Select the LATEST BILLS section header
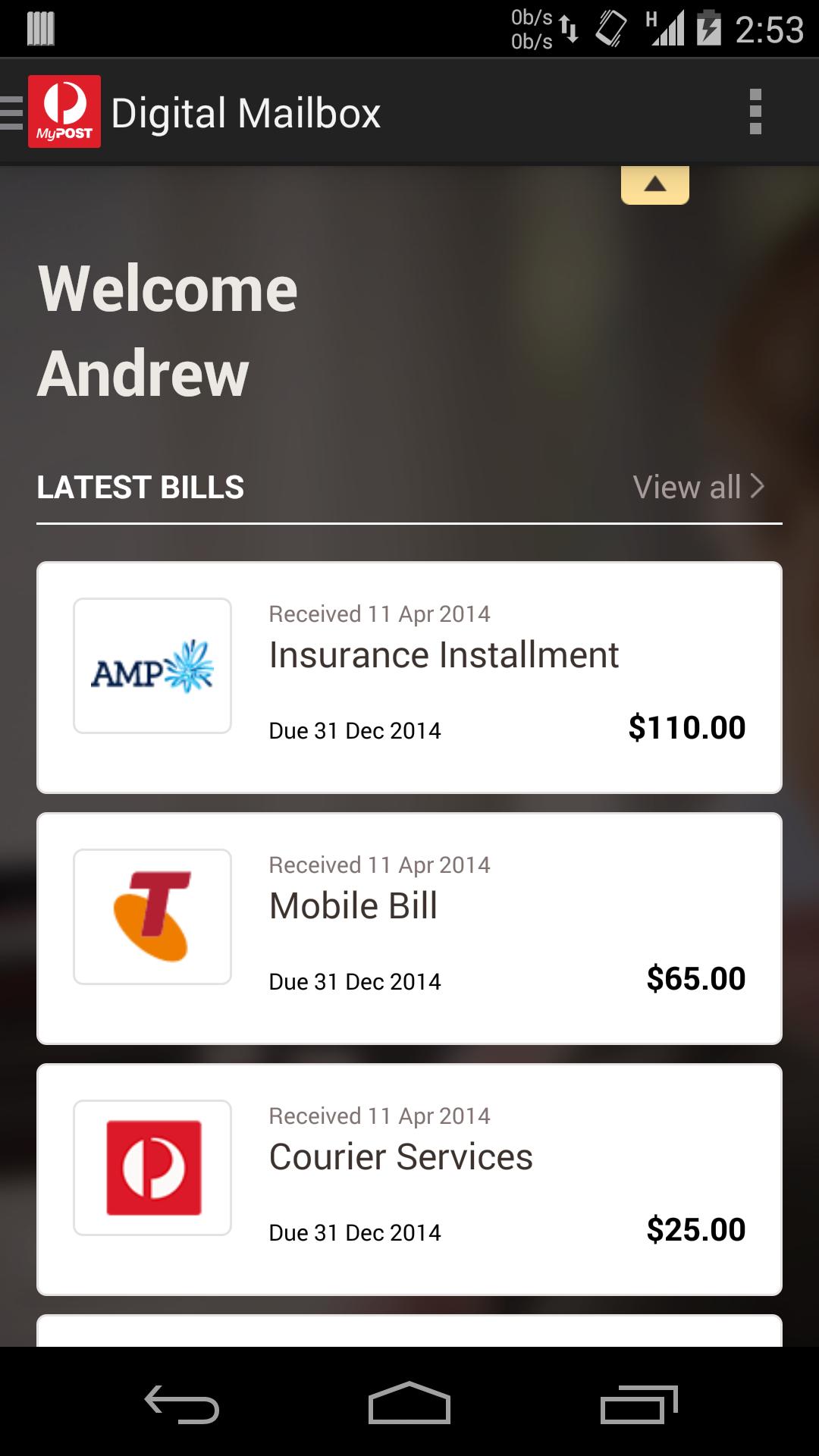 click(x=140, y=488)
